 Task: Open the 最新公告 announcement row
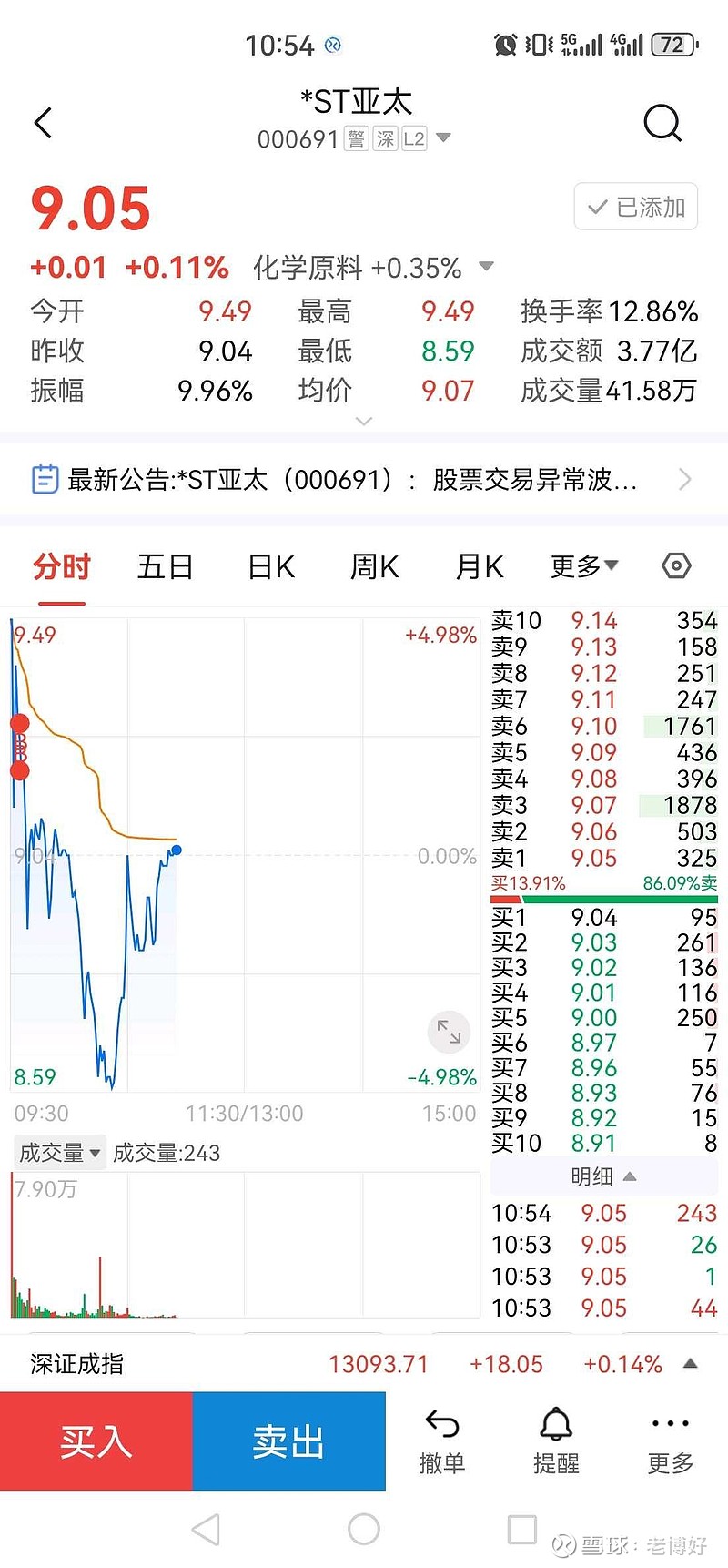tap(364, 479)
